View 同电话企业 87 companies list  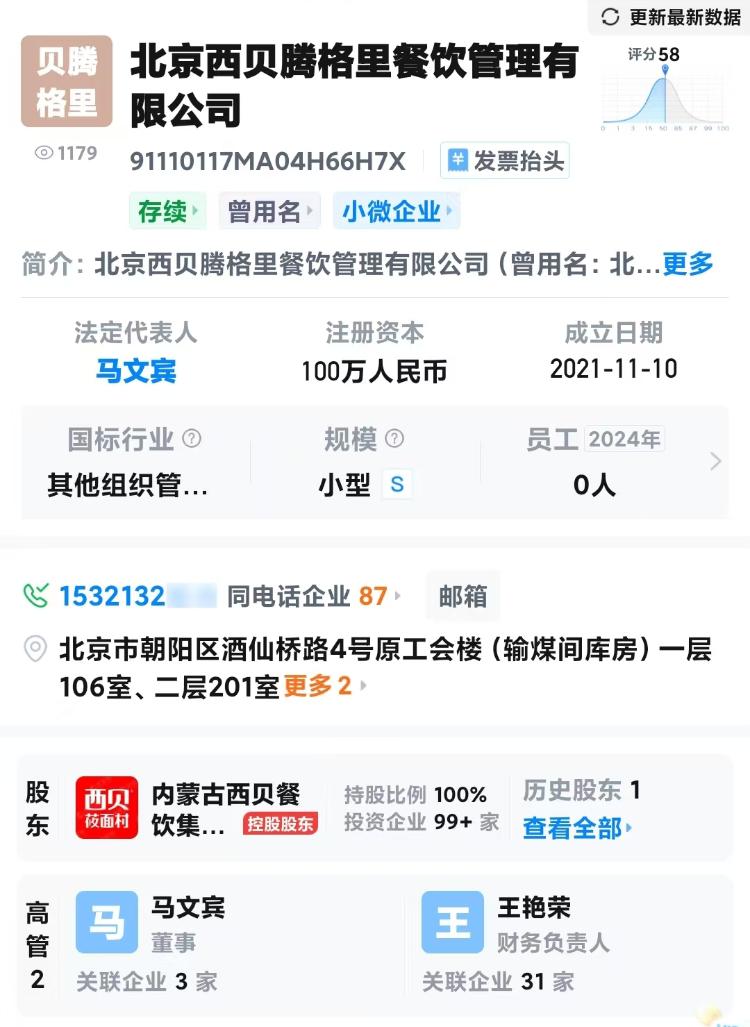314,596
